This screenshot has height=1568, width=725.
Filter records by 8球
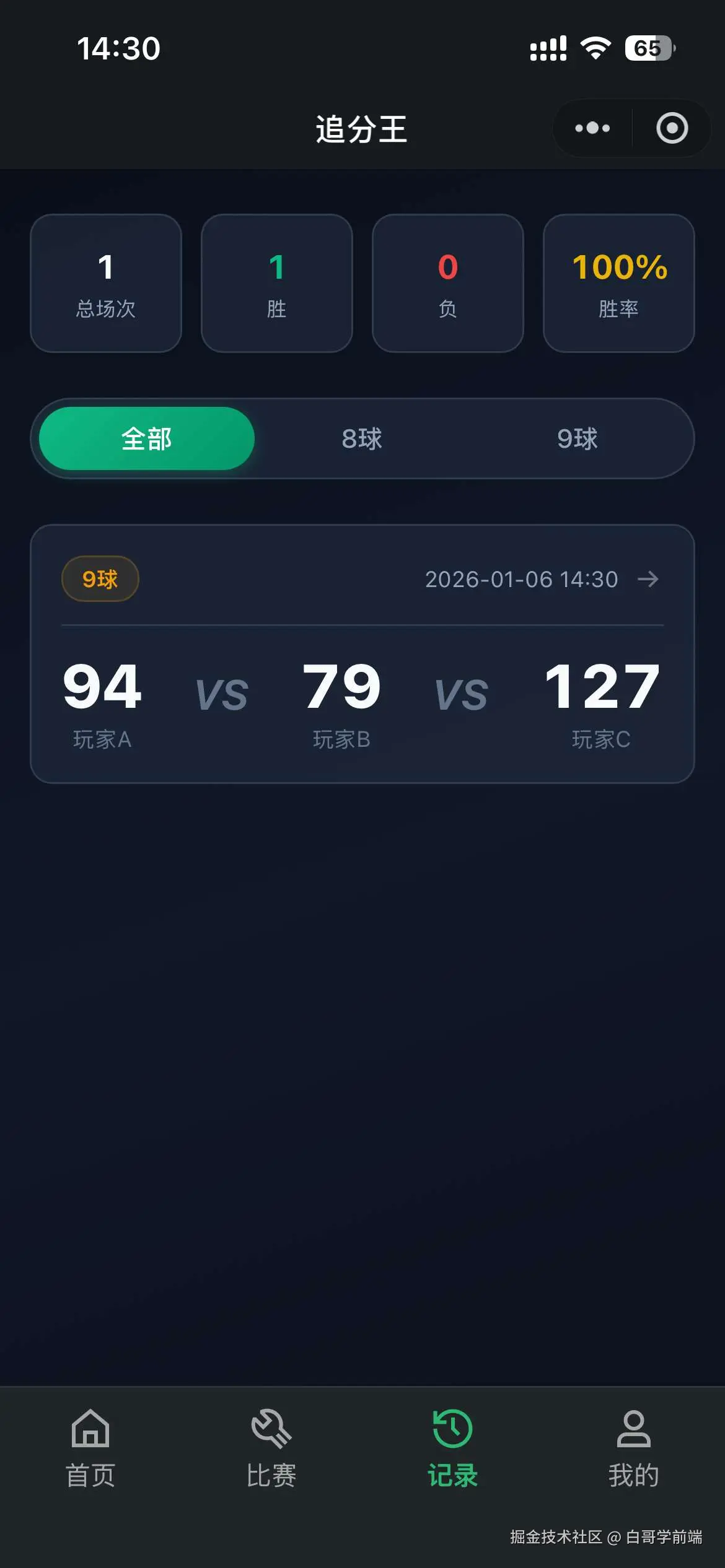pyautogui.click(x=362, y=438)
